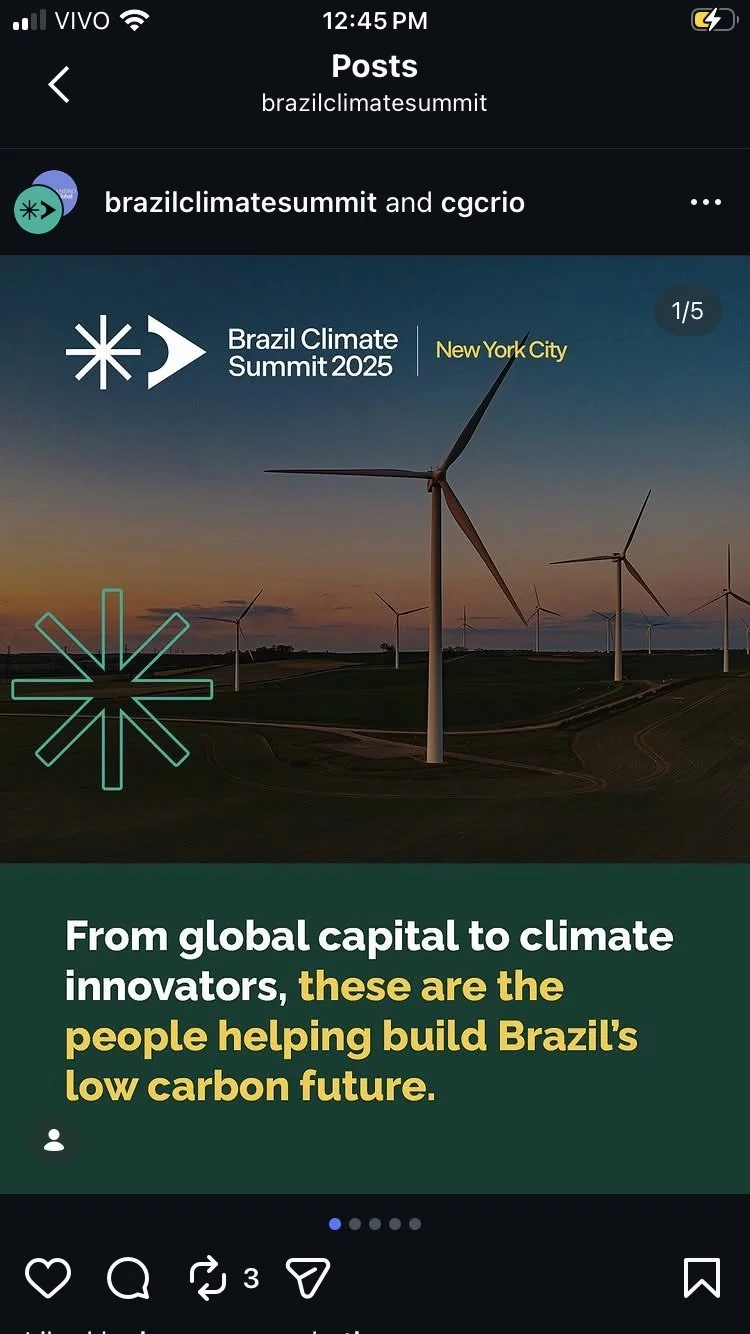Show tagged people on the photo
The width and height of the screenshot is (750, 1334).
pos(54,1140)
